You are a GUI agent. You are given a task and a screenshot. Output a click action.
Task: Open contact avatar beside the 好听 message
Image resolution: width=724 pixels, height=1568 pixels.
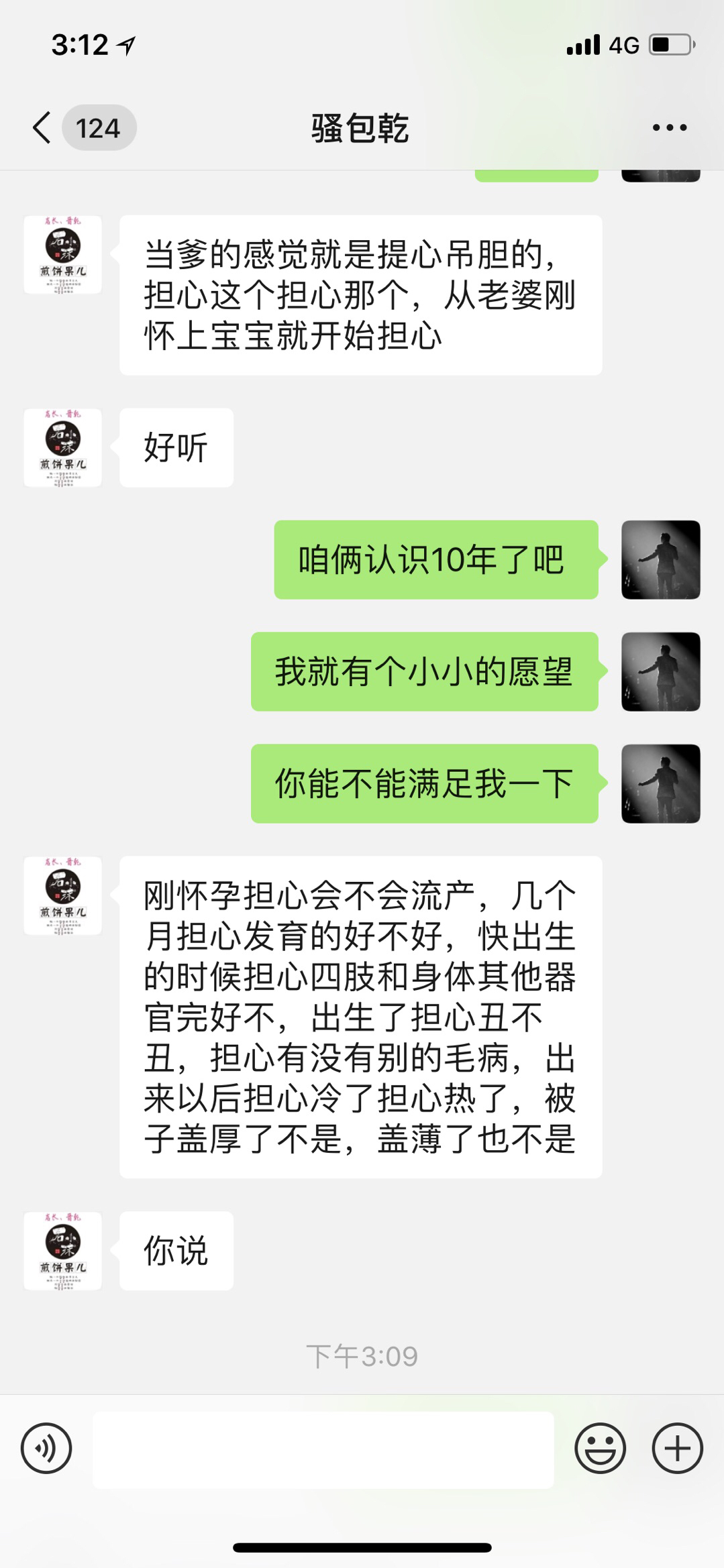[x=62, y=447]
